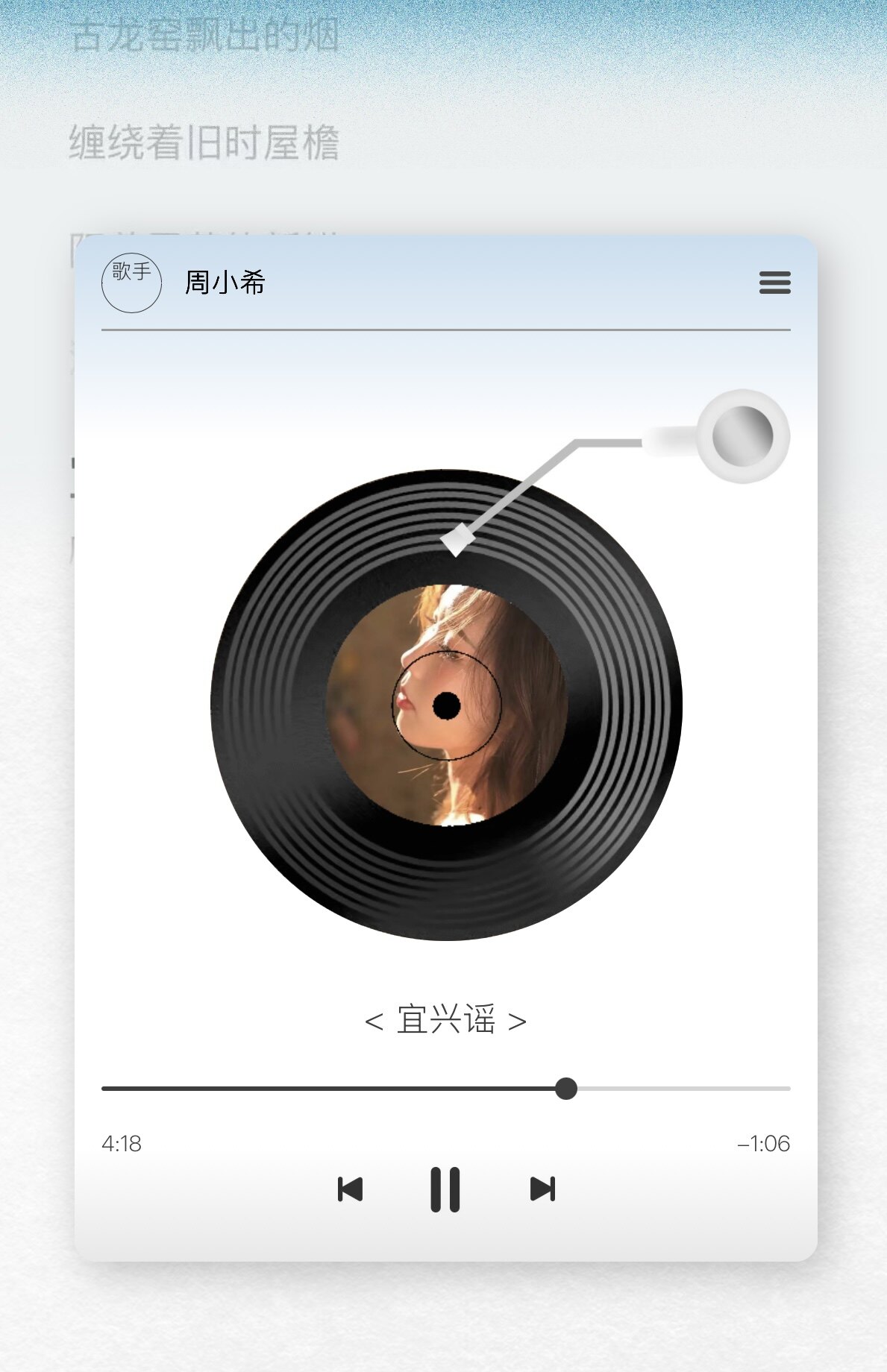Skip to the next track
This screenshot has height=1372, width=887.
(x=542, y=1189)
